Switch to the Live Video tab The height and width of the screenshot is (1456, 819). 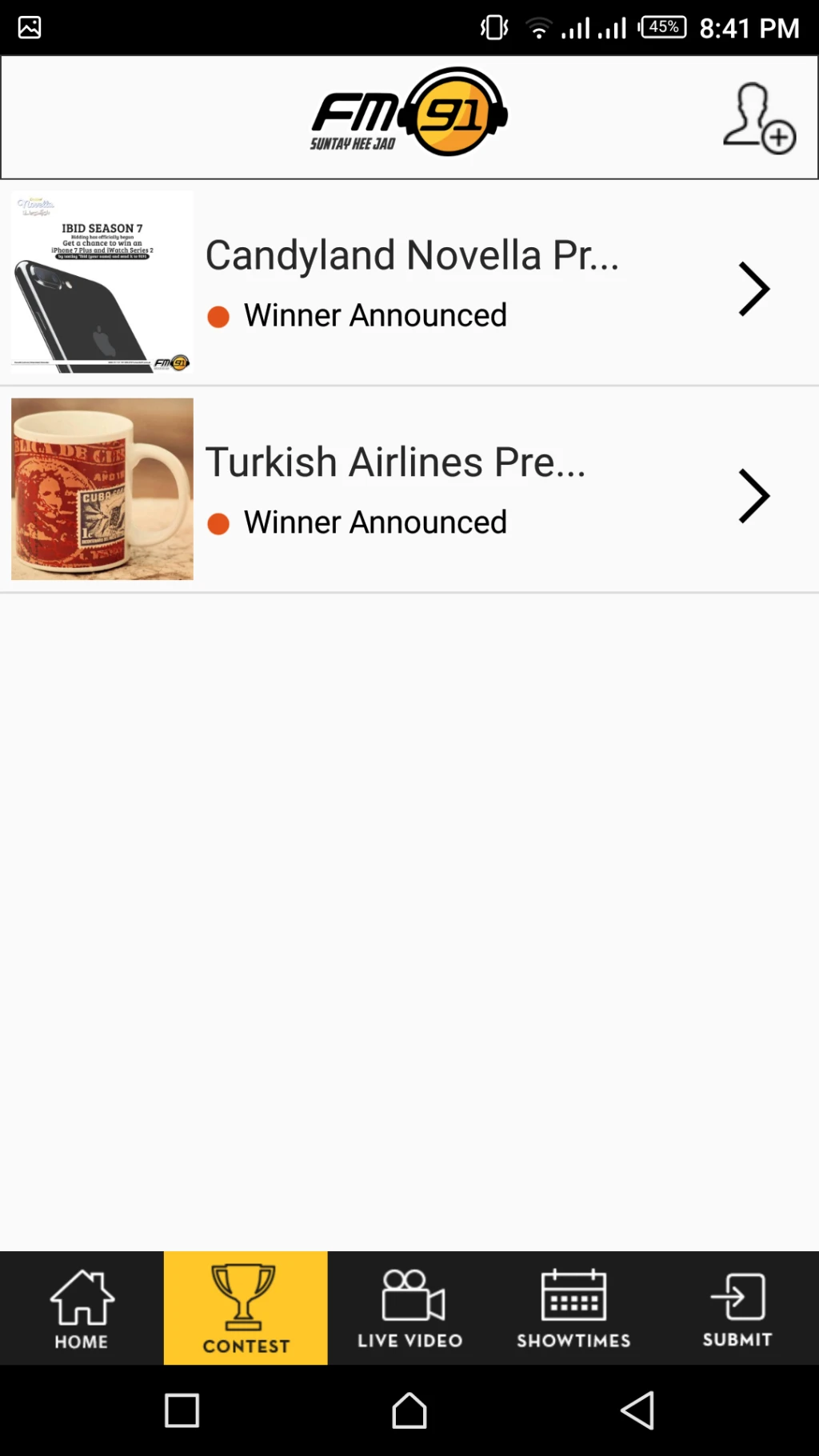(x=409, y=1308)
